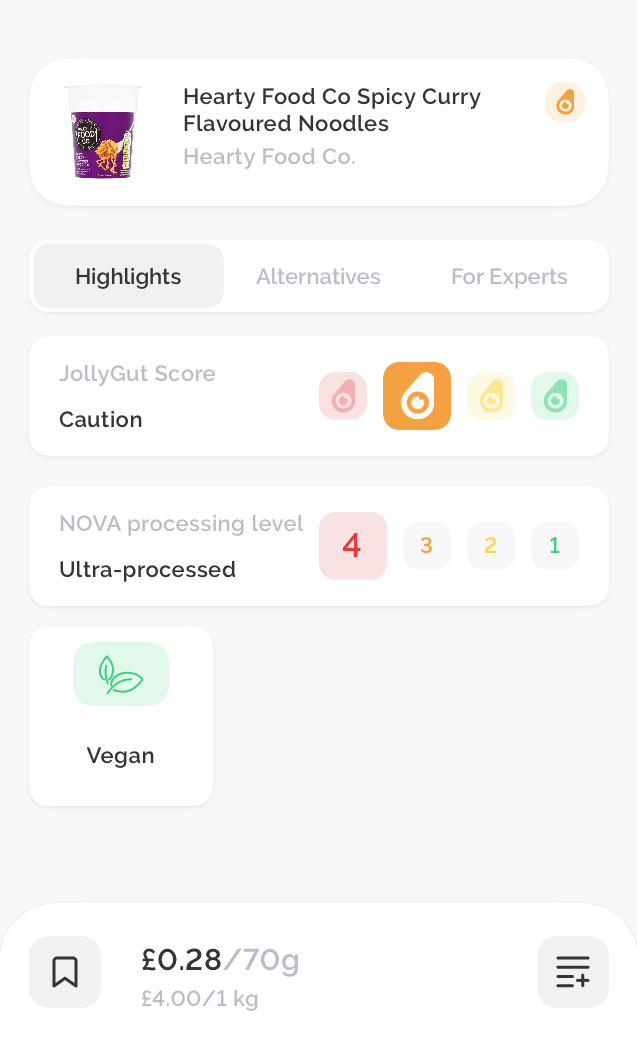Viewport: 637px width, 1042px height.
Task: Open the JollyGut Score card
Action: coord(319,396)
